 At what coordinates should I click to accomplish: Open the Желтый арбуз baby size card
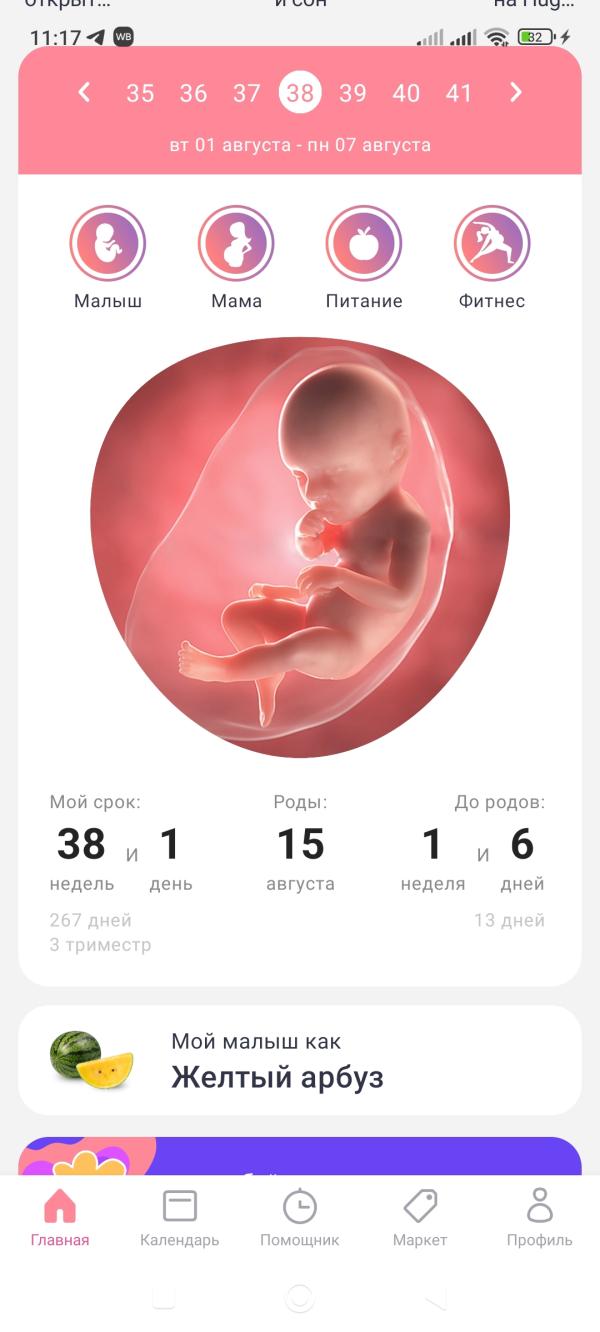point(300,1060)
